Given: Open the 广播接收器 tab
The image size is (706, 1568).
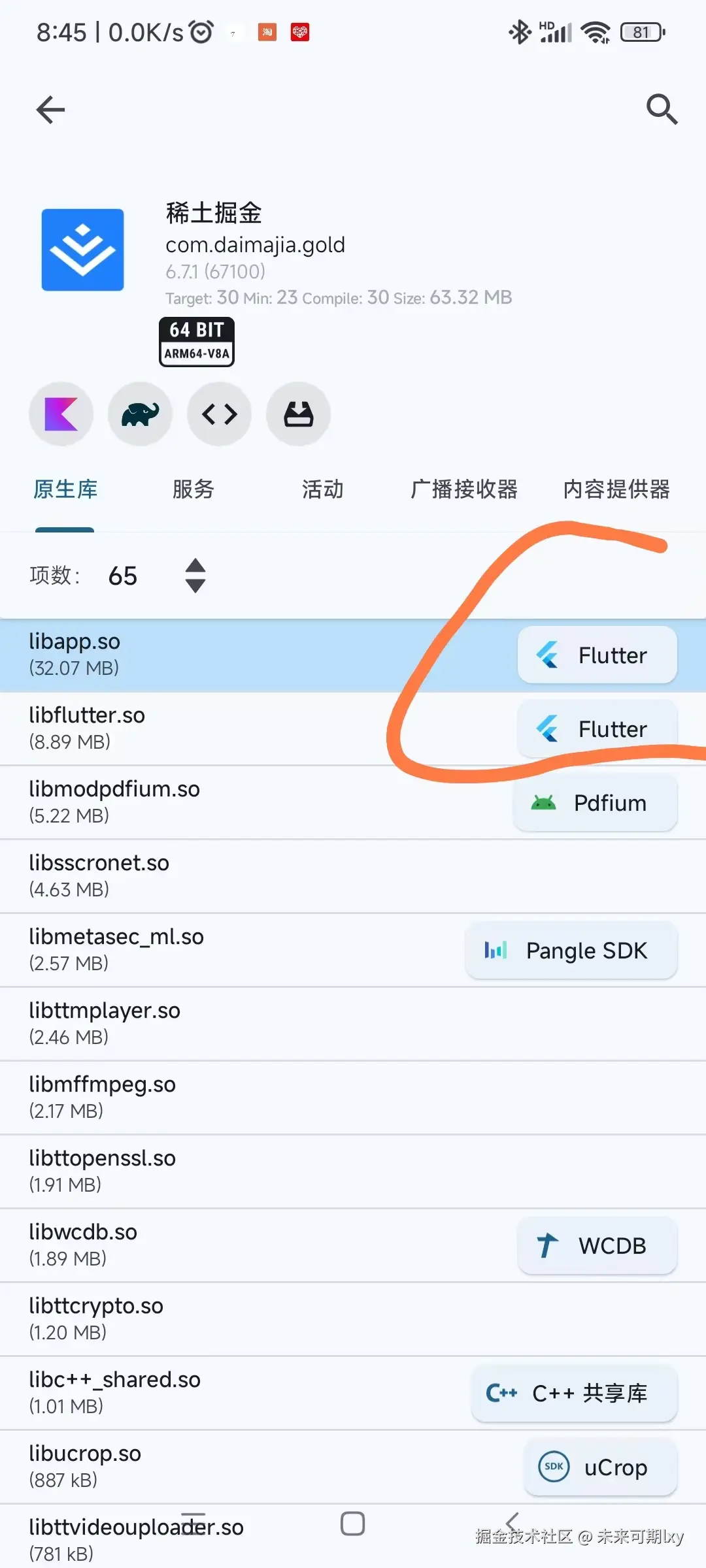Looking at the screenshot, I should pyautogui.click(x=464, y=489).
